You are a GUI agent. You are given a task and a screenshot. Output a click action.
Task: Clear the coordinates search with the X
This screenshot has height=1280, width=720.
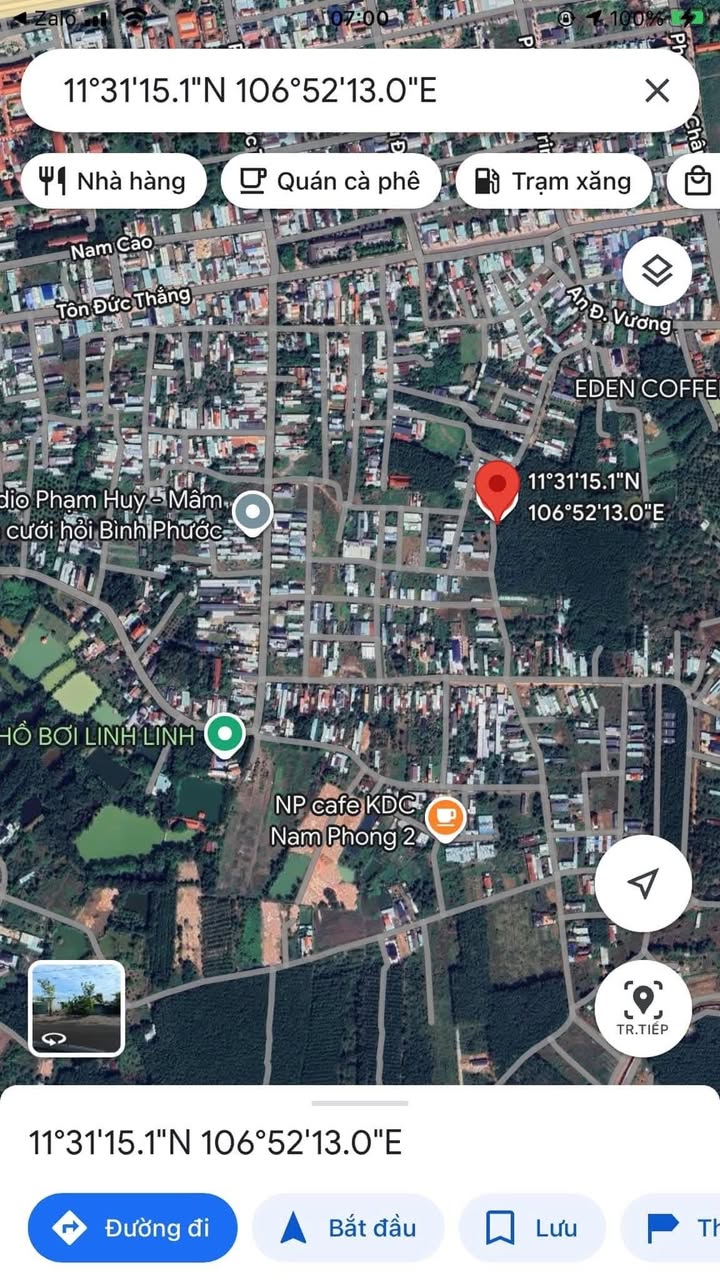coord(657,91)
